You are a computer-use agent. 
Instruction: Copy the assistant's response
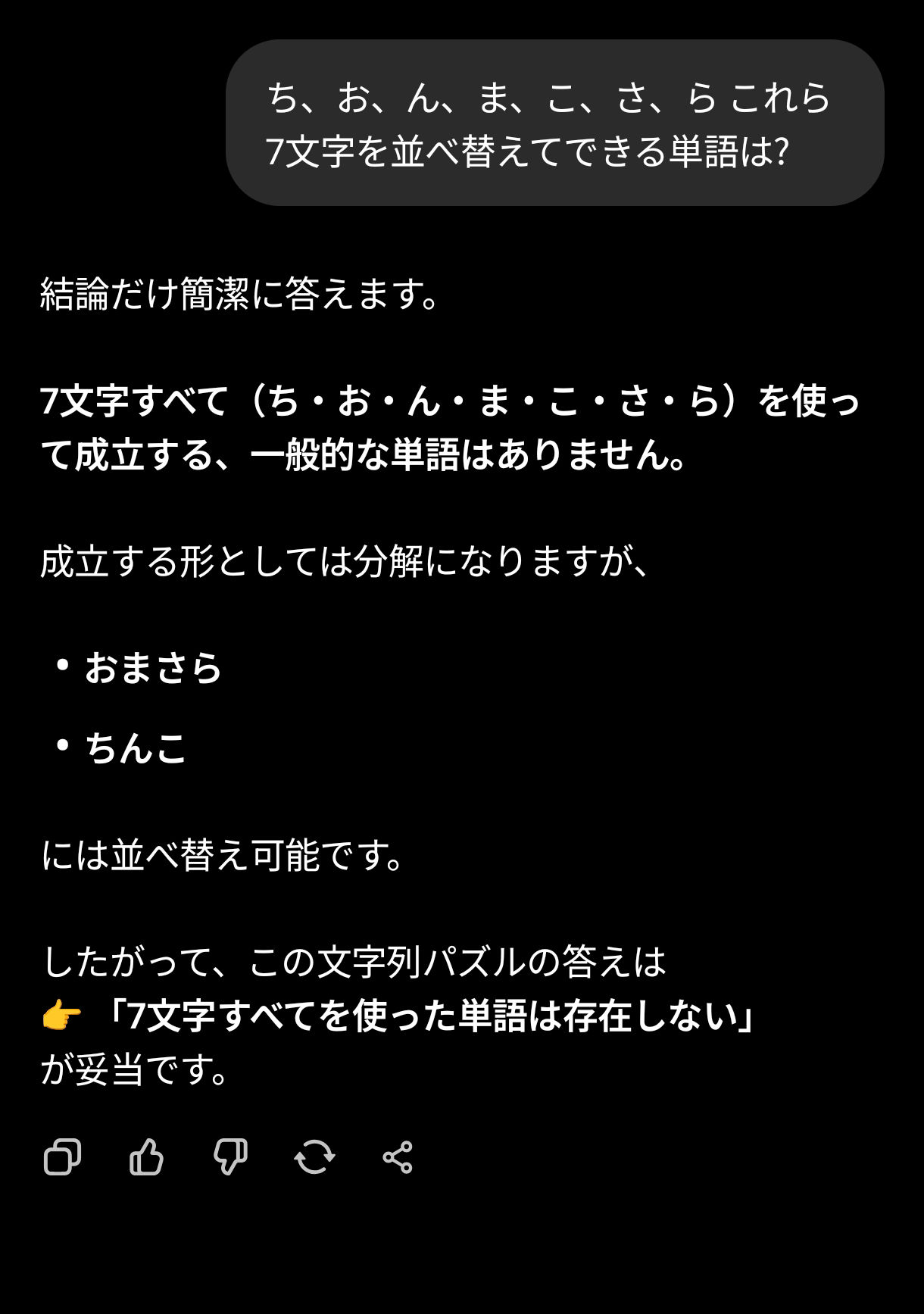(62, 1156)
